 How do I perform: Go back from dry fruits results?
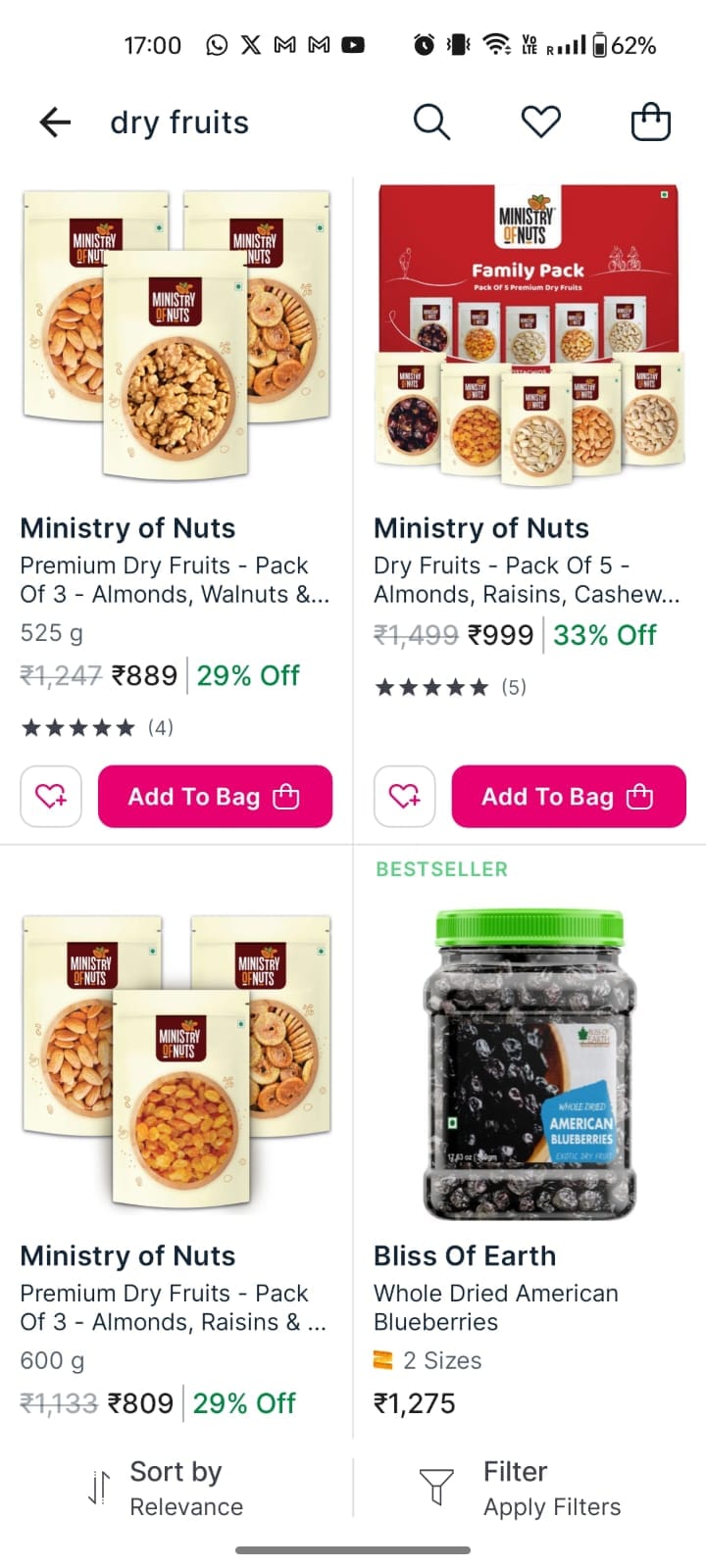click(x=56, y=122)
